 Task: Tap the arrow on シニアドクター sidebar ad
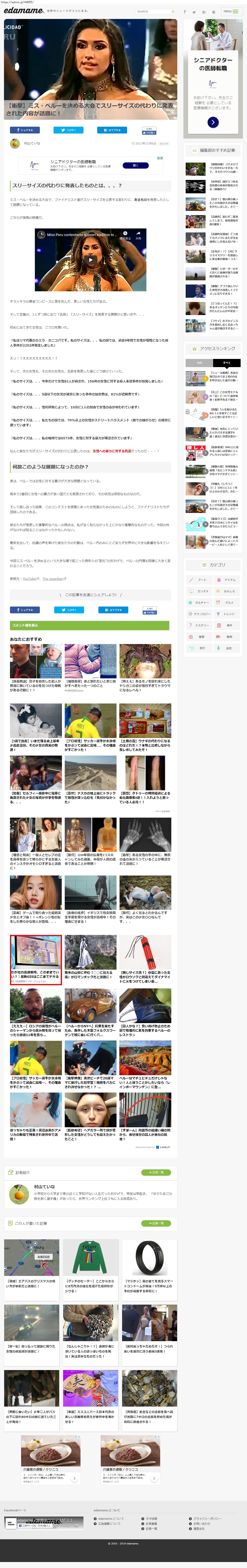point(212,122)
